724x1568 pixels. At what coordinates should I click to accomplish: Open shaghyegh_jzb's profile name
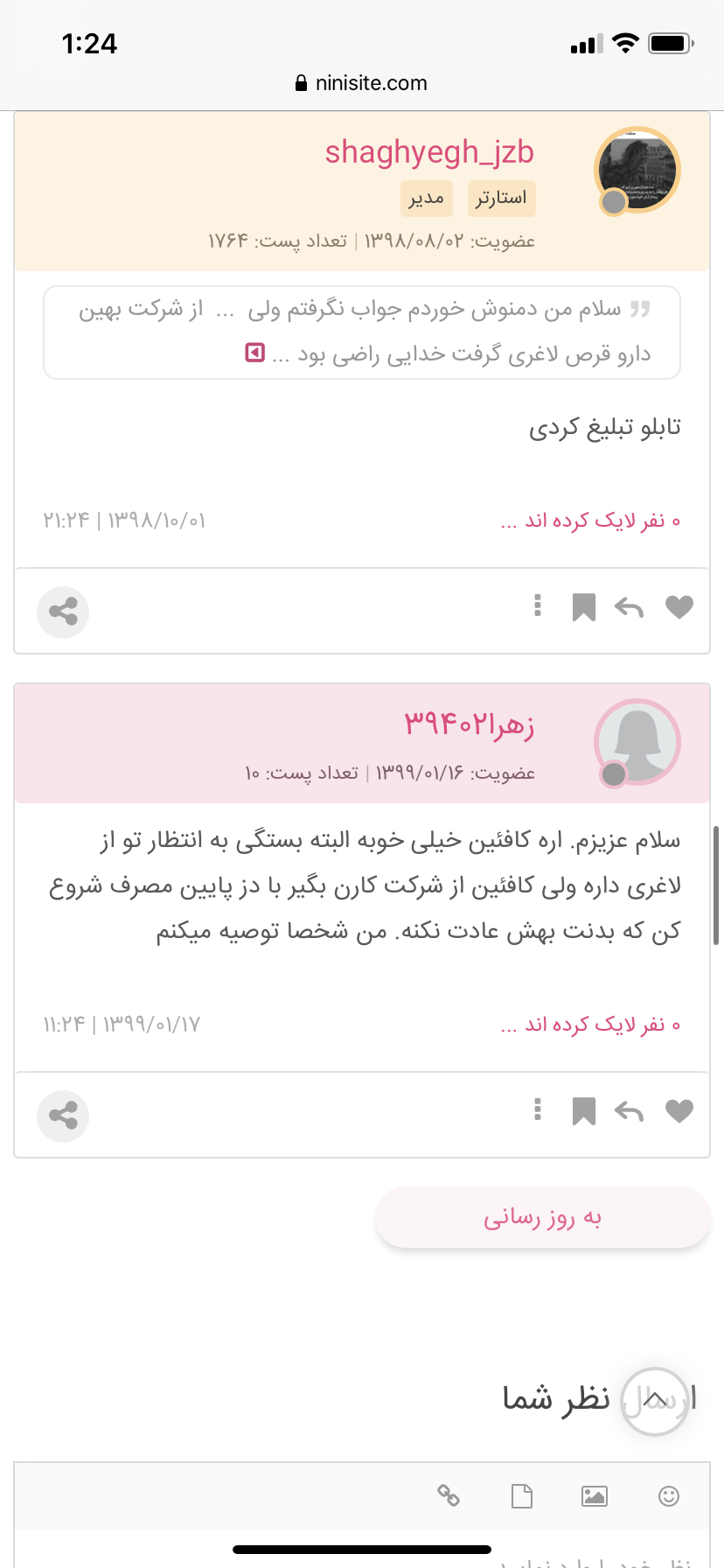[x=429, y=152]
